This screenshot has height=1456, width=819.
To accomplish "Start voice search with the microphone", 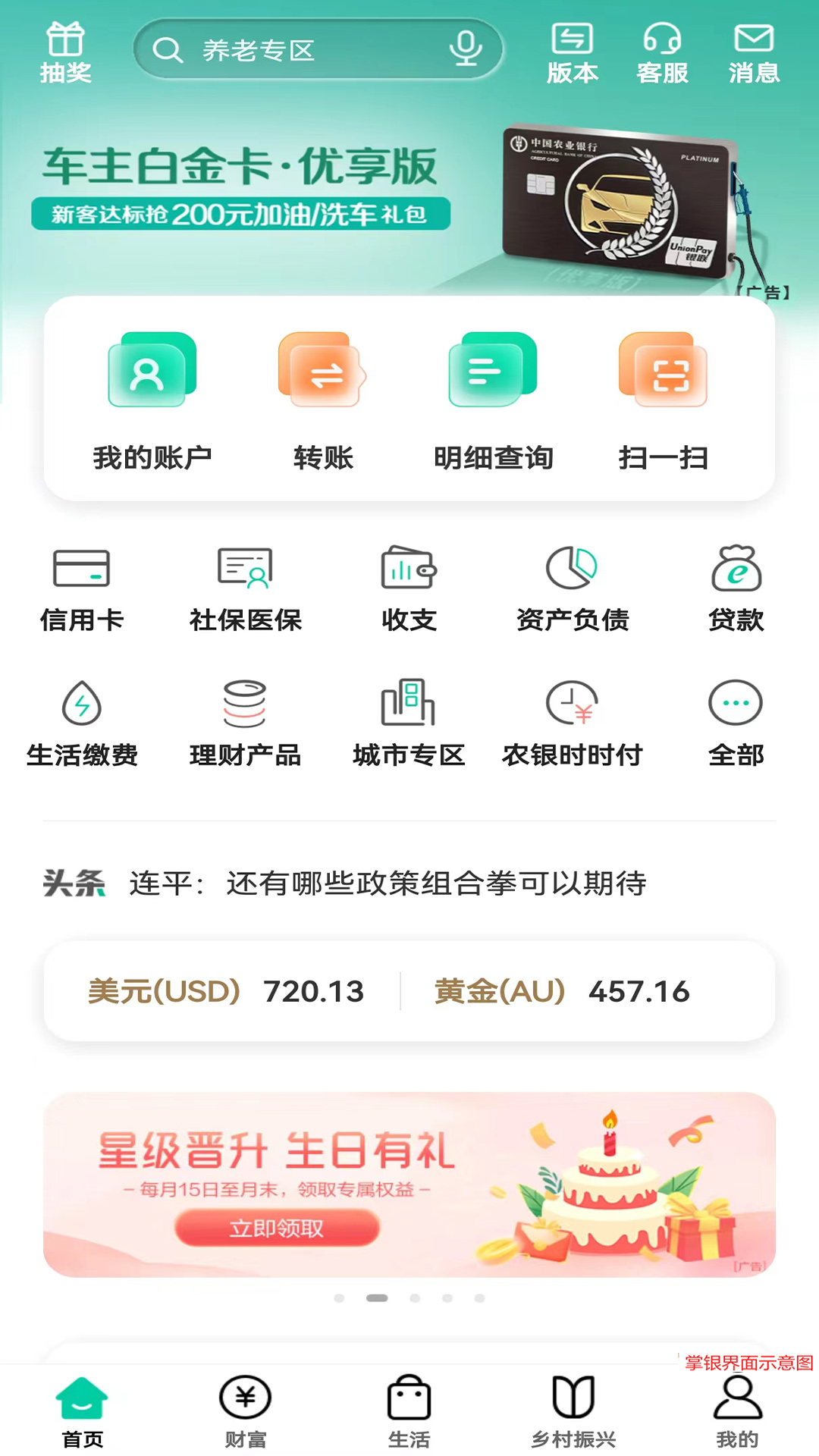I will point(465,49).
